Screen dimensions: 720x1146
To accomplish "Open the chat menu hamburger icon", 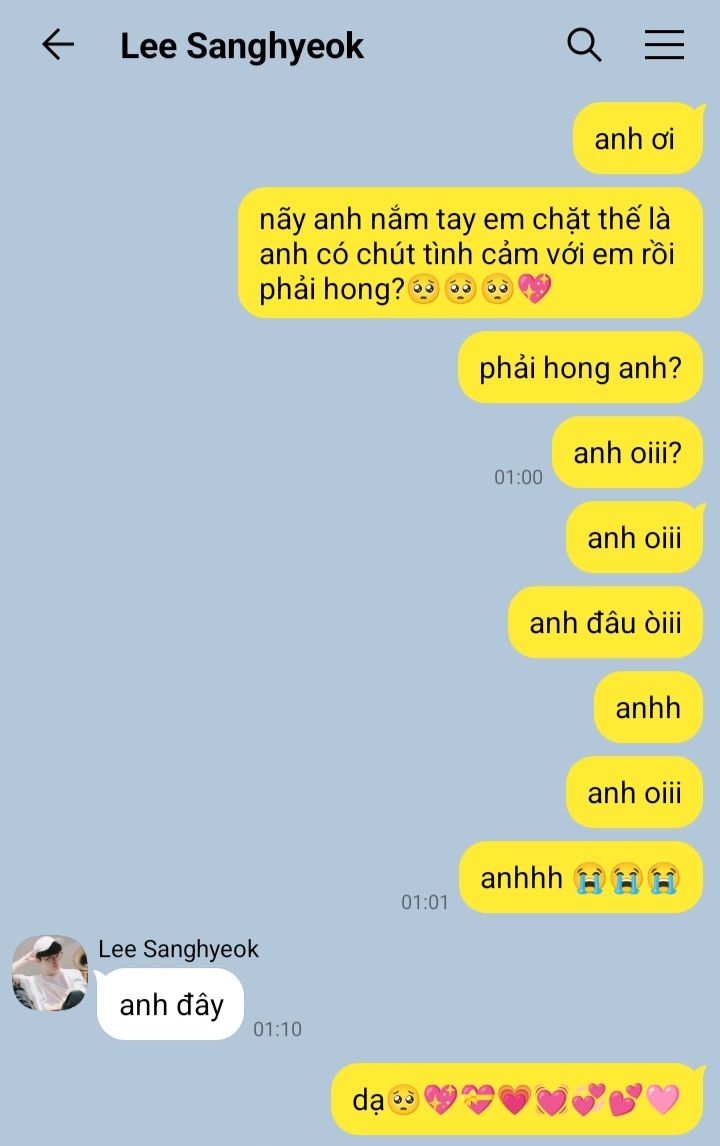I will (x=664, y=45).
